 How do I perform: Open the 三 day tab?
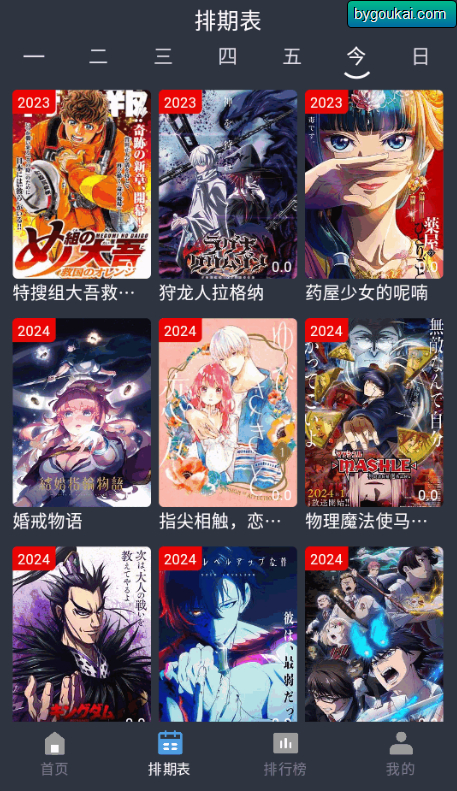coord(163,56)
